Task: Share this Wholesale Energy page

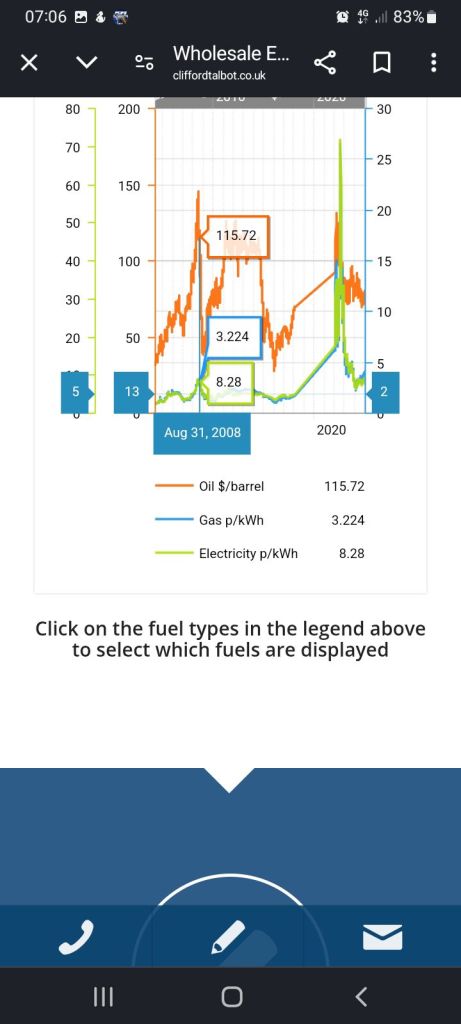Action: pos(325,63)
